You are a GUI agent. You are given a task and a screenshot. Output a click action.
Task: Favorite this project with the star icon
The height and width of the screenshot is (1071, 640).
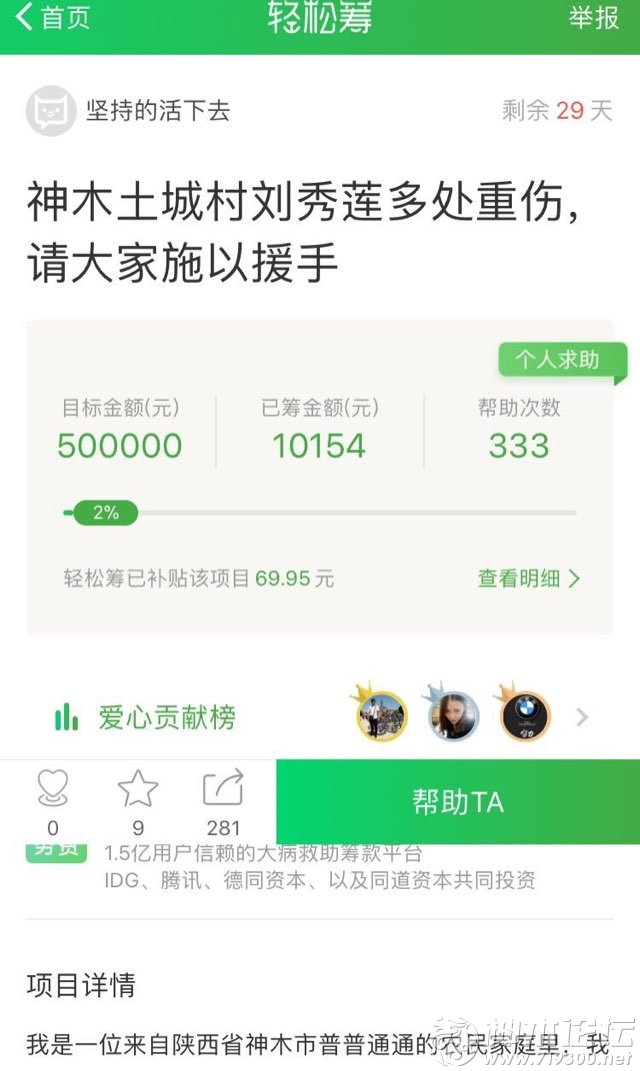pos(138,790)
